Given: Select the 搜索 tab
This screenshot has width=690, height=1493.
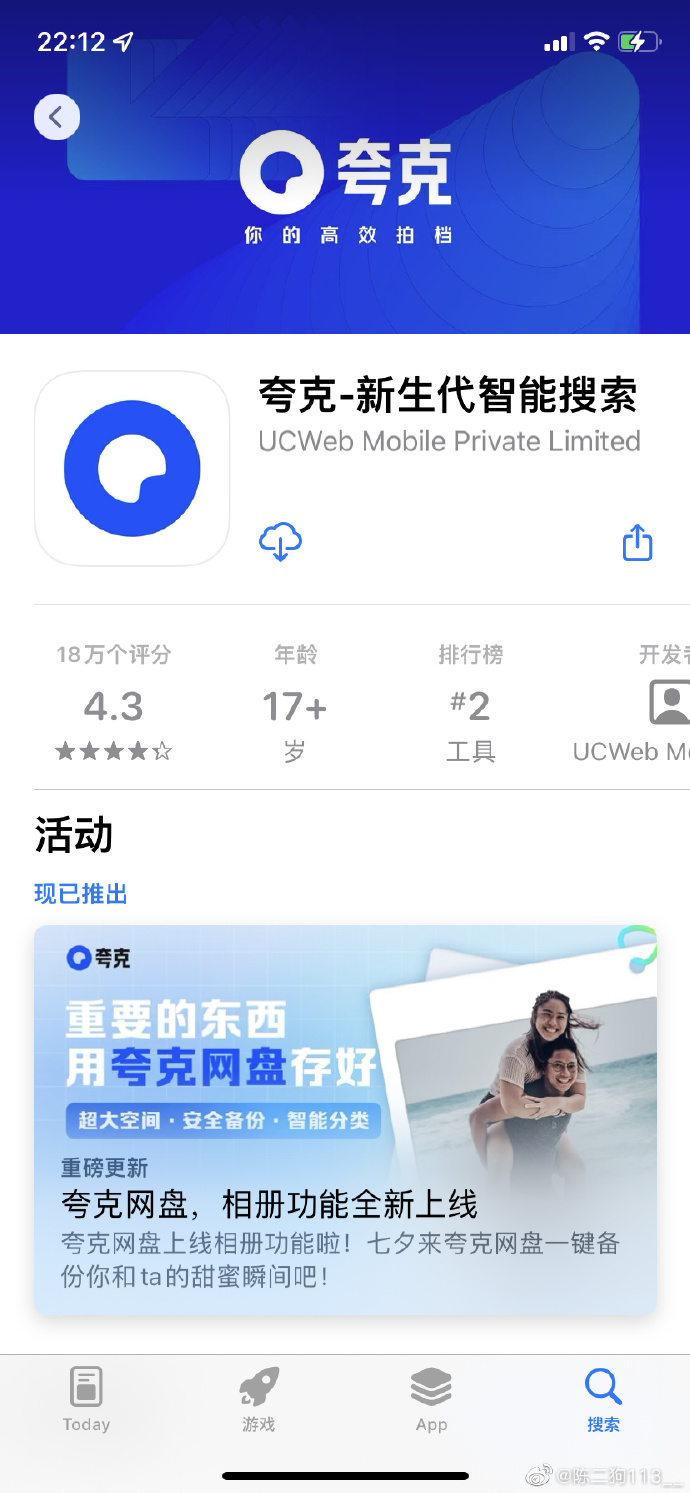Looking at the screenshot, I should tap(604, 1400).
